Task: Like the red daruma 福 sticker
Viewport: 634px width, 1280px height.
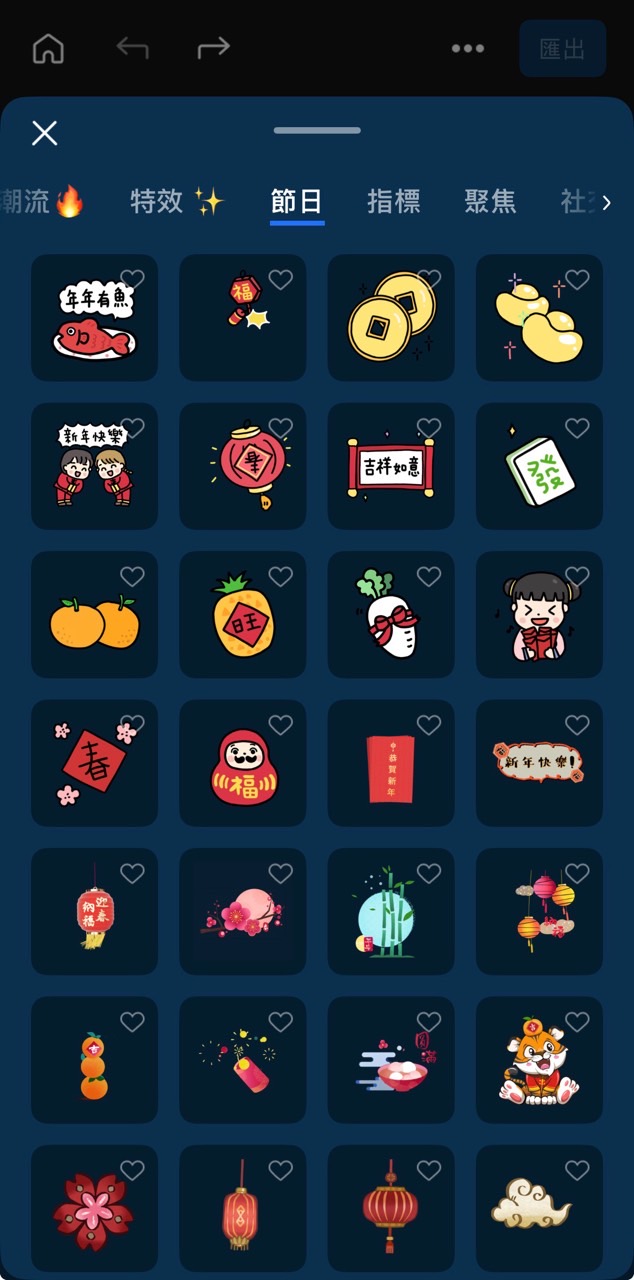Action: (x=281, y=725)
